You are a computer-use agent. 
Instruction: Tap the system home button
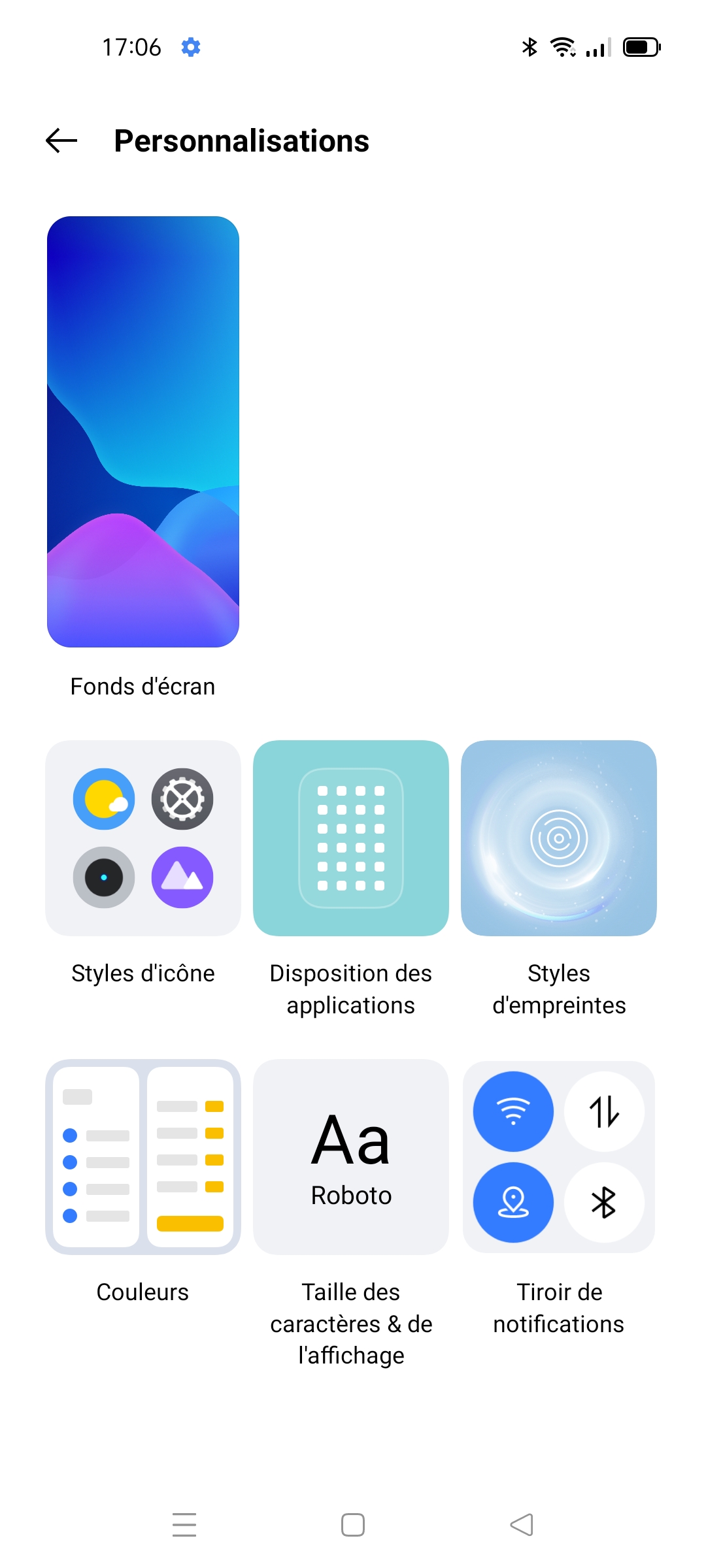[353, 1525]
